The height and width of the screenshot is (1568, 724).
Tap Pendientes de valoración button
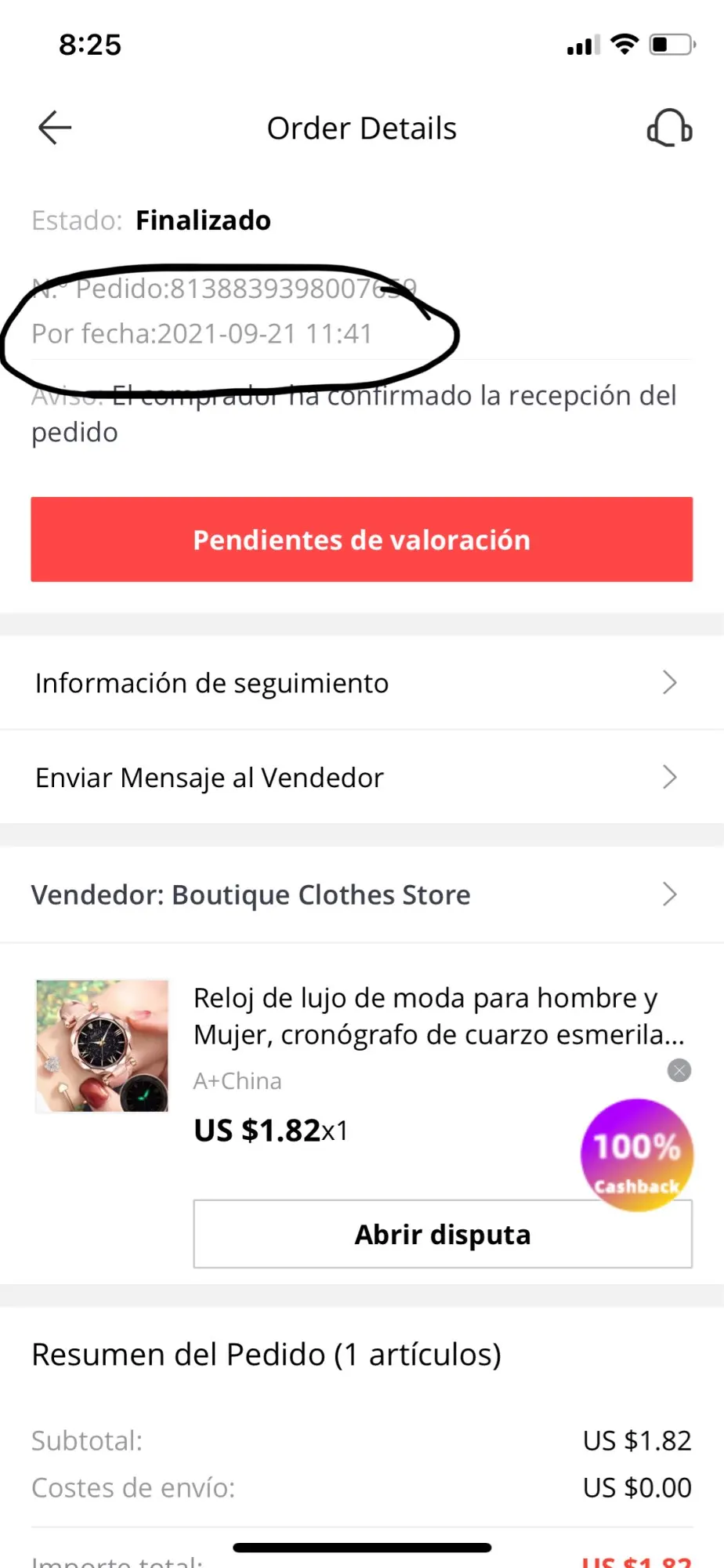(x=361, y=539)
